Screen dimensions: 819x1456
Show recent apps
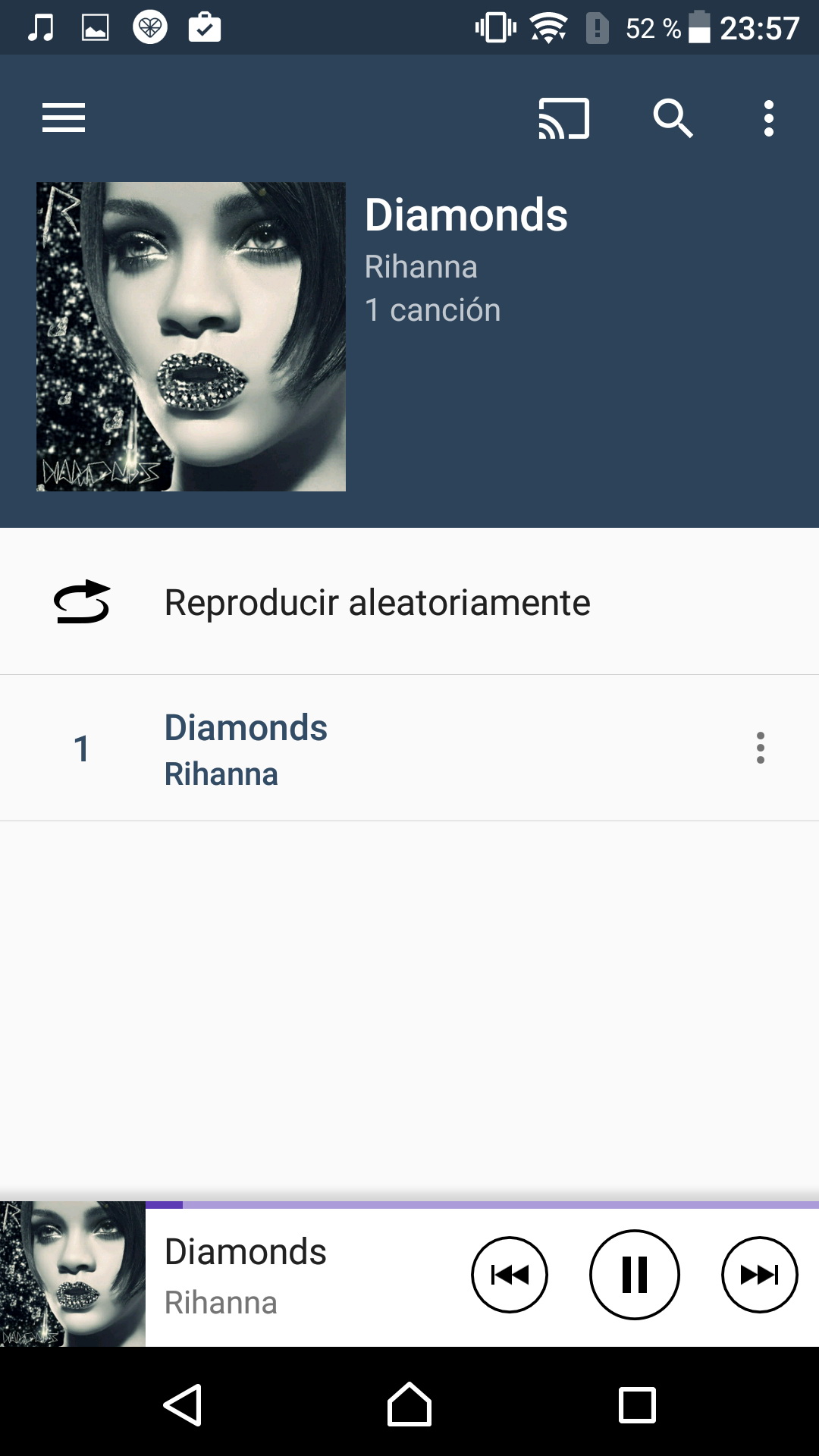click(x=637, y=1405)
